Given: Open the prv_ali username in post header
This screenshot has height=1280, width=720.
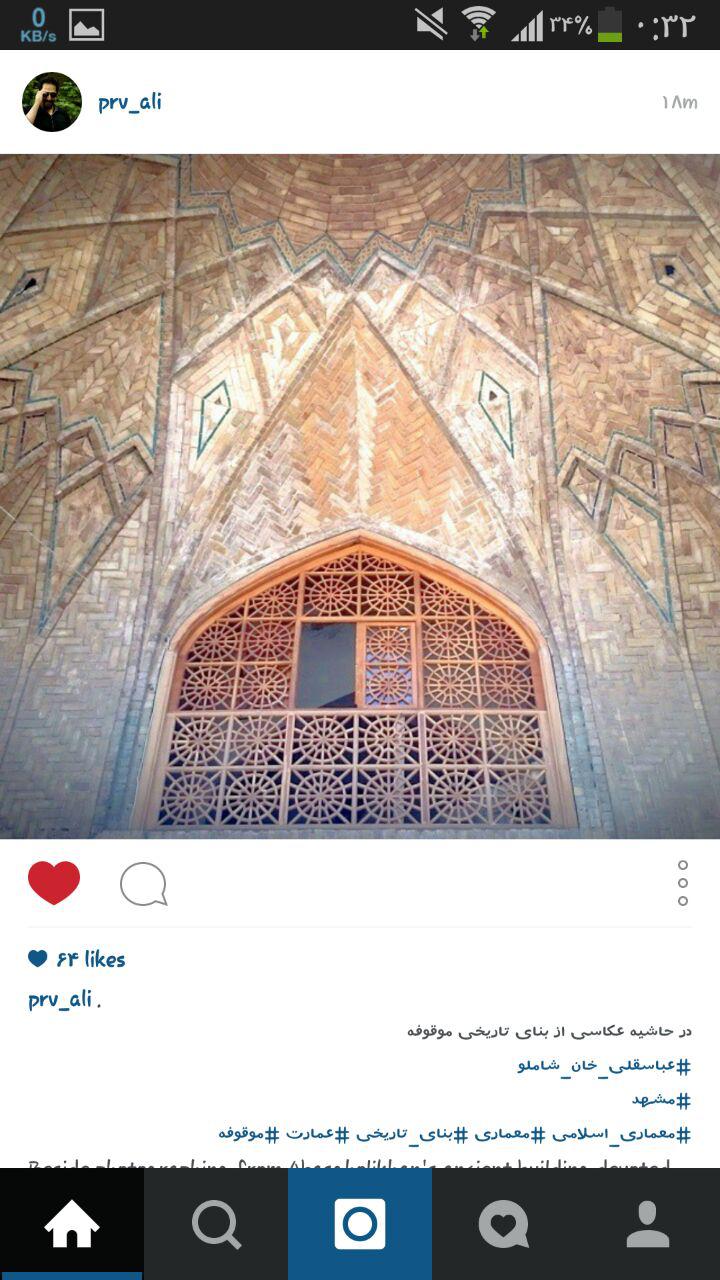Looking at the screenshot, I should 130,102.
